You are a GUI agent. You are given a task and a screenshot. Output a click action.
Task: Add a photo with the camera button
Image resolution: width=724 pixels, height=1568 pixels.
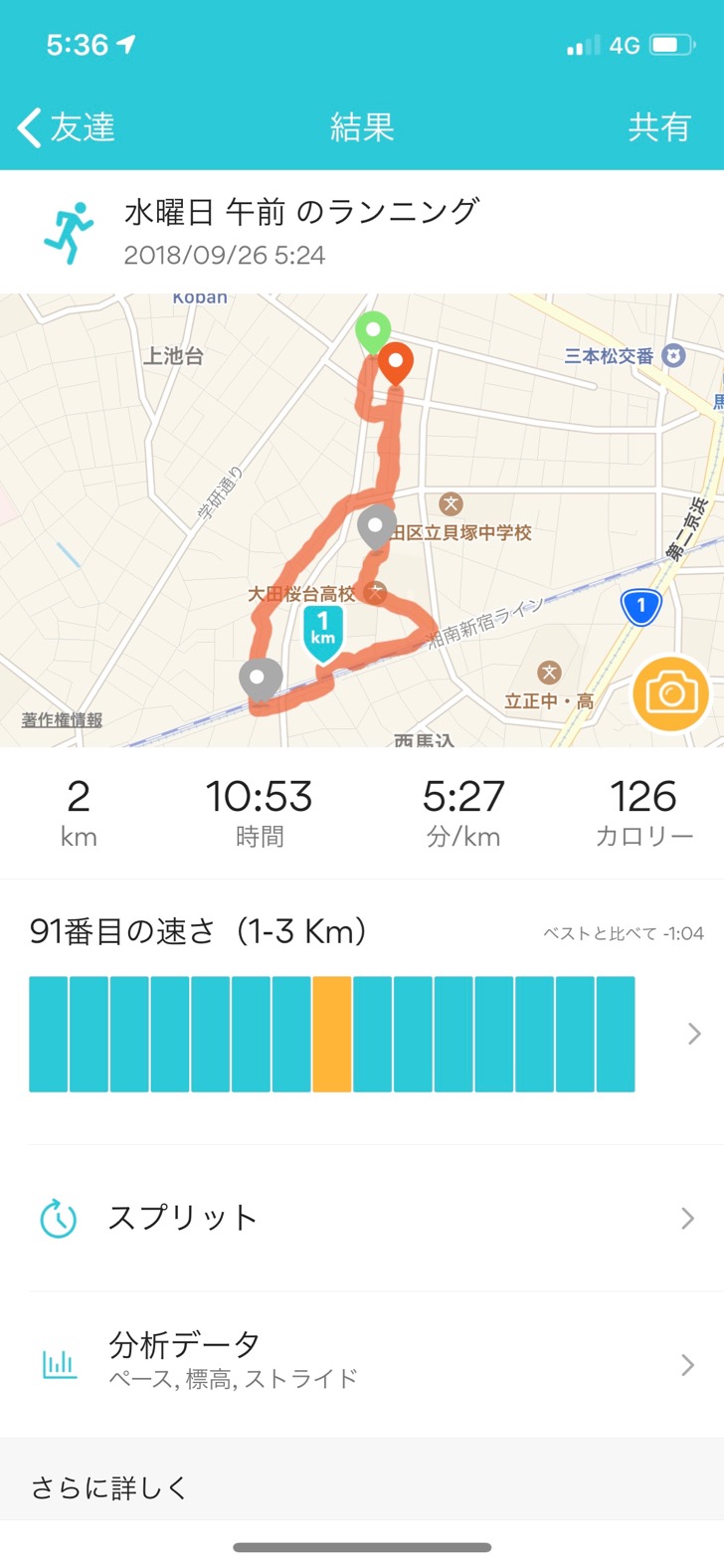670,693
